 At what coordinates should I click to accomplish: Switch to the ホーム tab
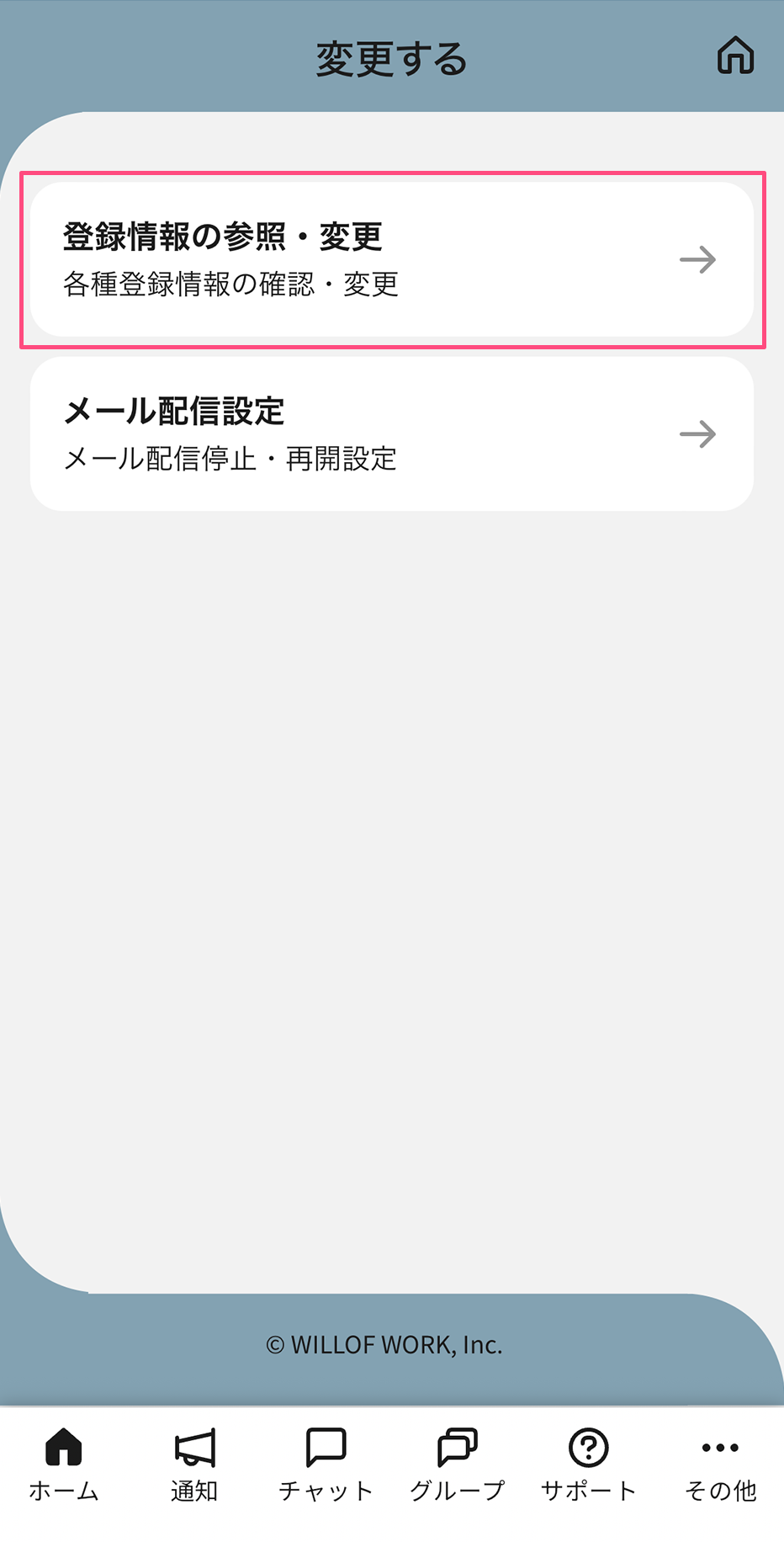[64, 1465]
